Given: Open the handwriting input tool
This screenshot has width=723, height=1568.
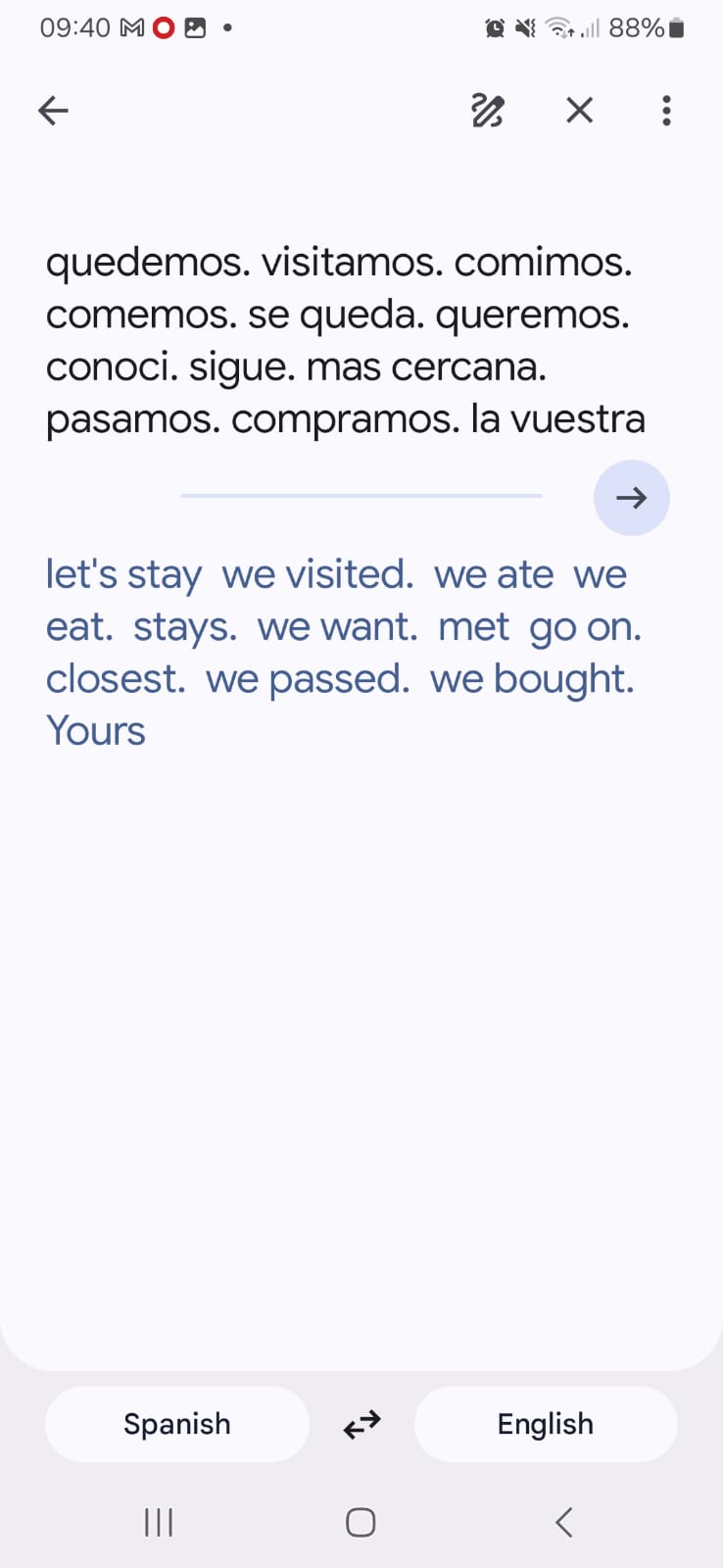Looking at the screenshot, I should [487, 111].
